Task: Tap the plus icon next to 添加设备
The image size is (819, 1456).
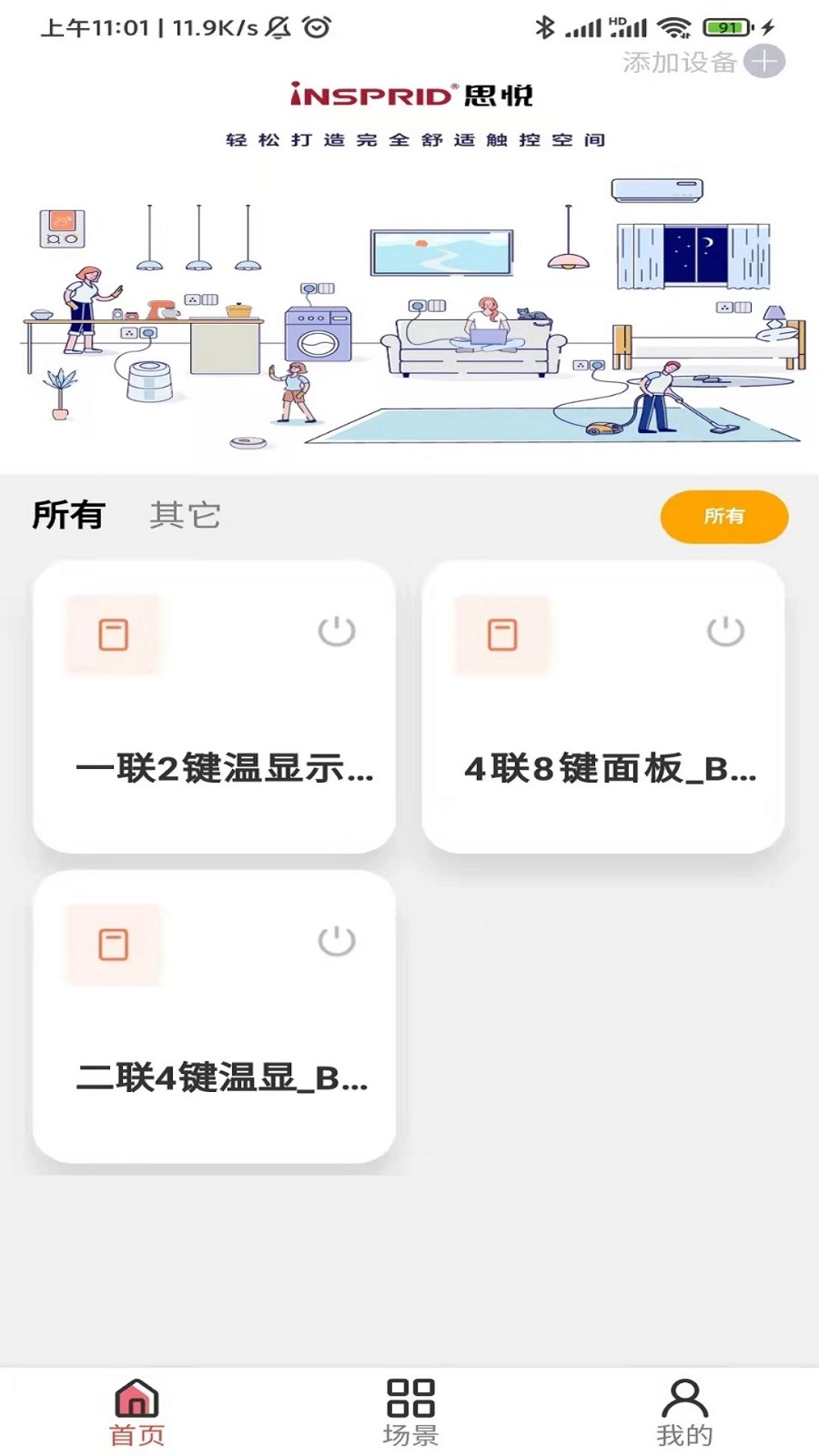Action: [x=763, y=61]
